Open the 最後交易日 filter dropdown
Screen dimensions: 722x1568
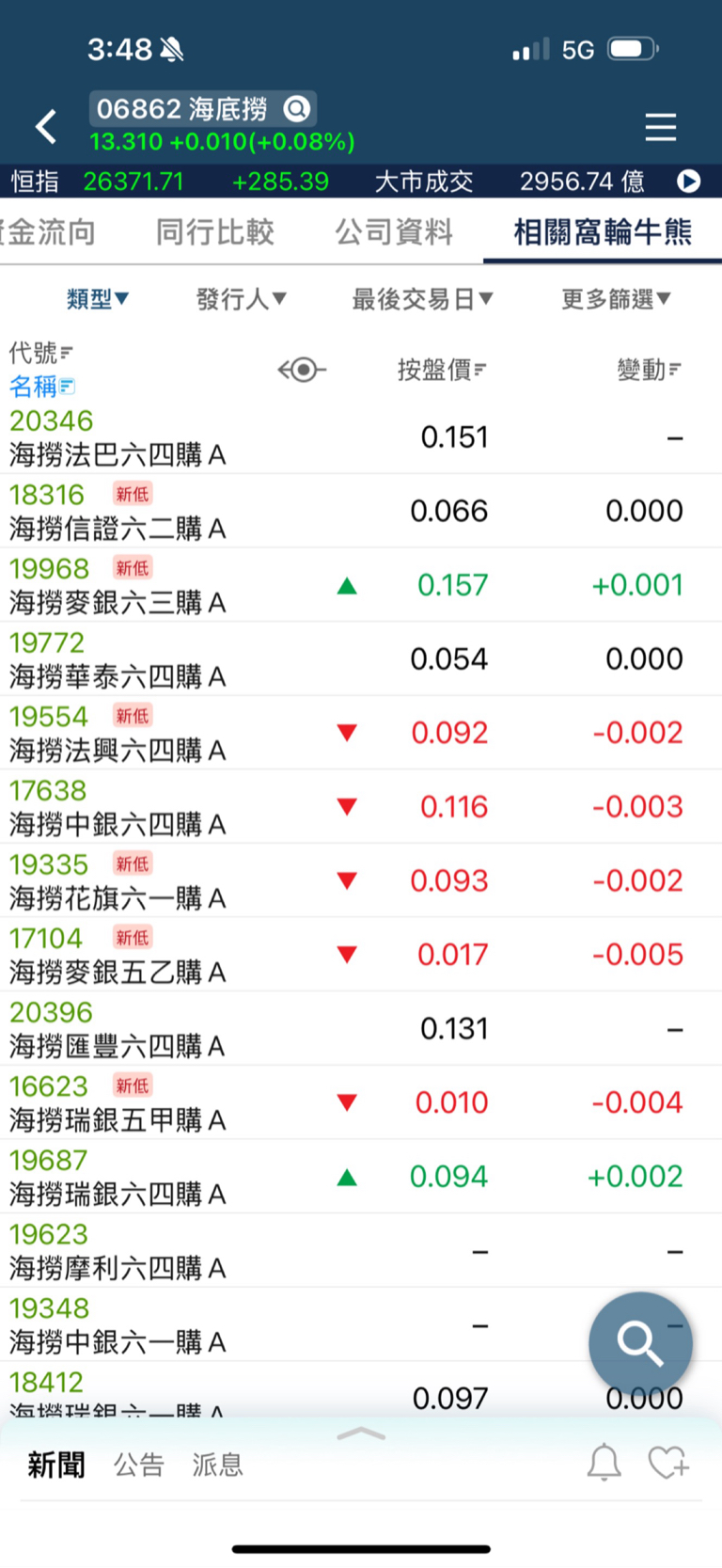click(x=422, y=299)
